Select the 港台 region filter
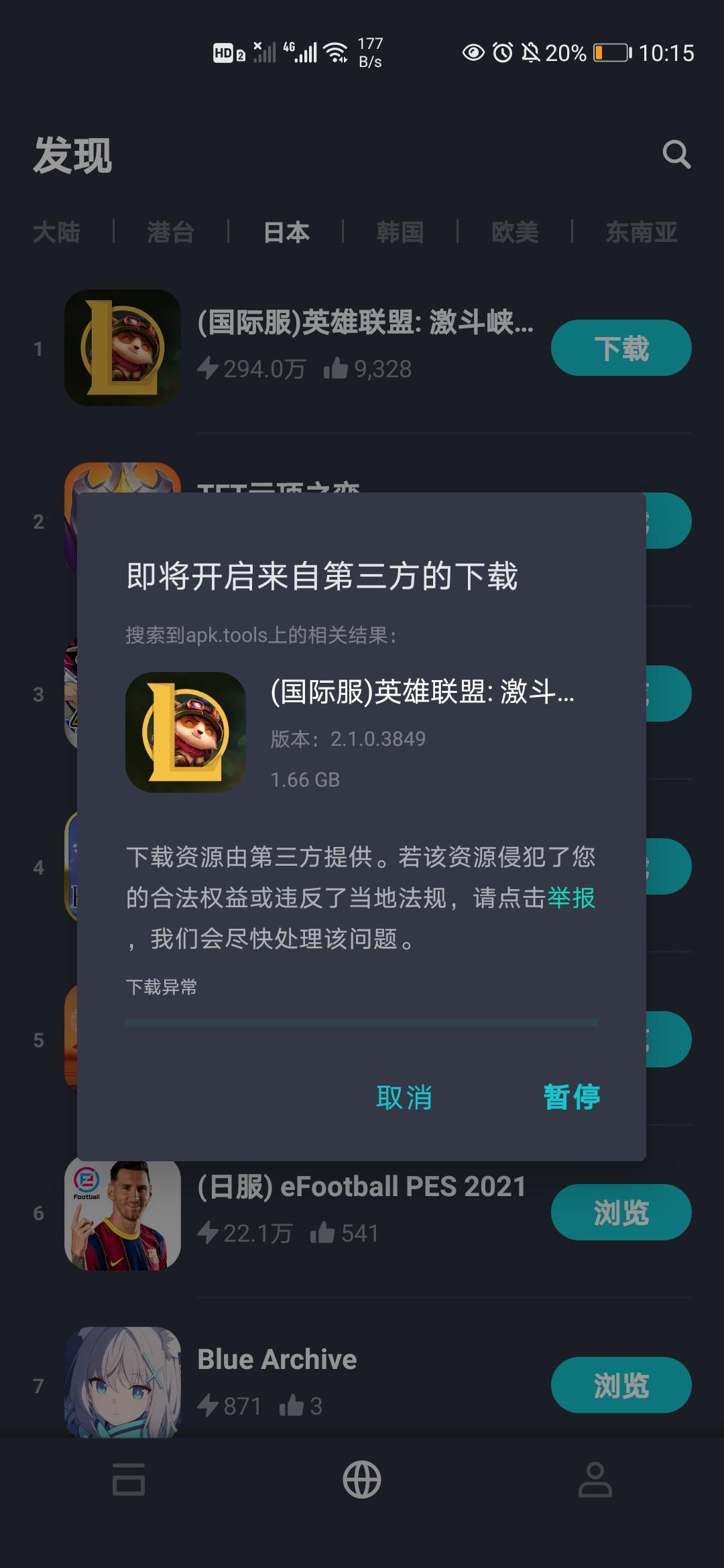 (x=170, y=233)
